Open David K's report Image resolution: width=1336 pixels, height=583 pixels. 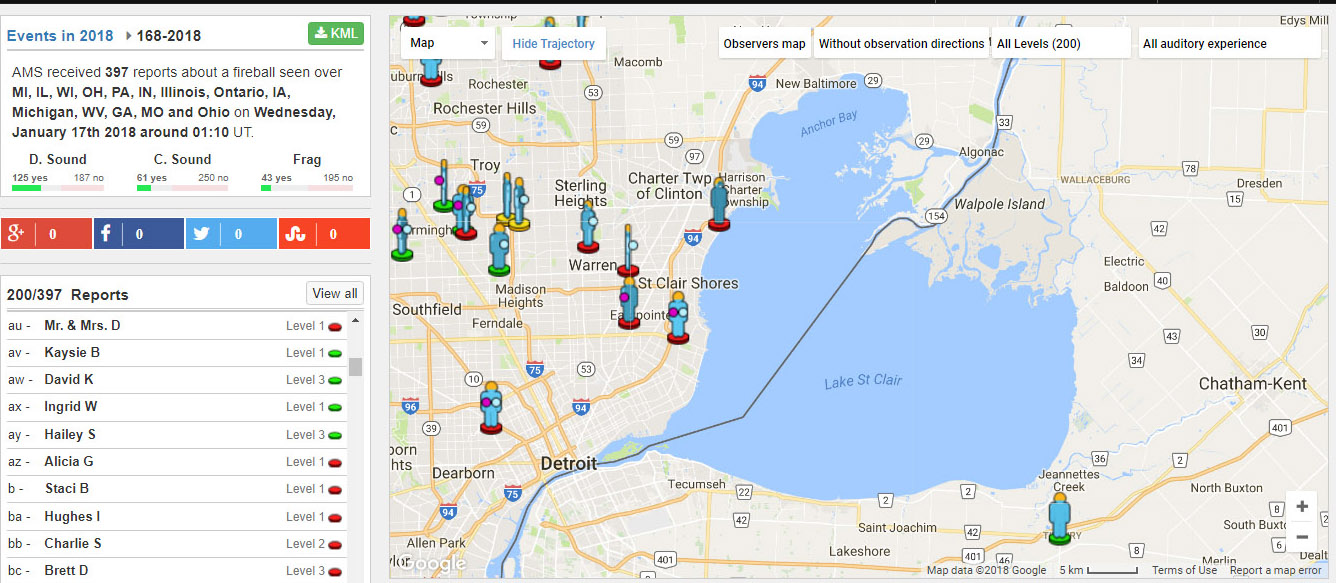(x=69, y=380)
